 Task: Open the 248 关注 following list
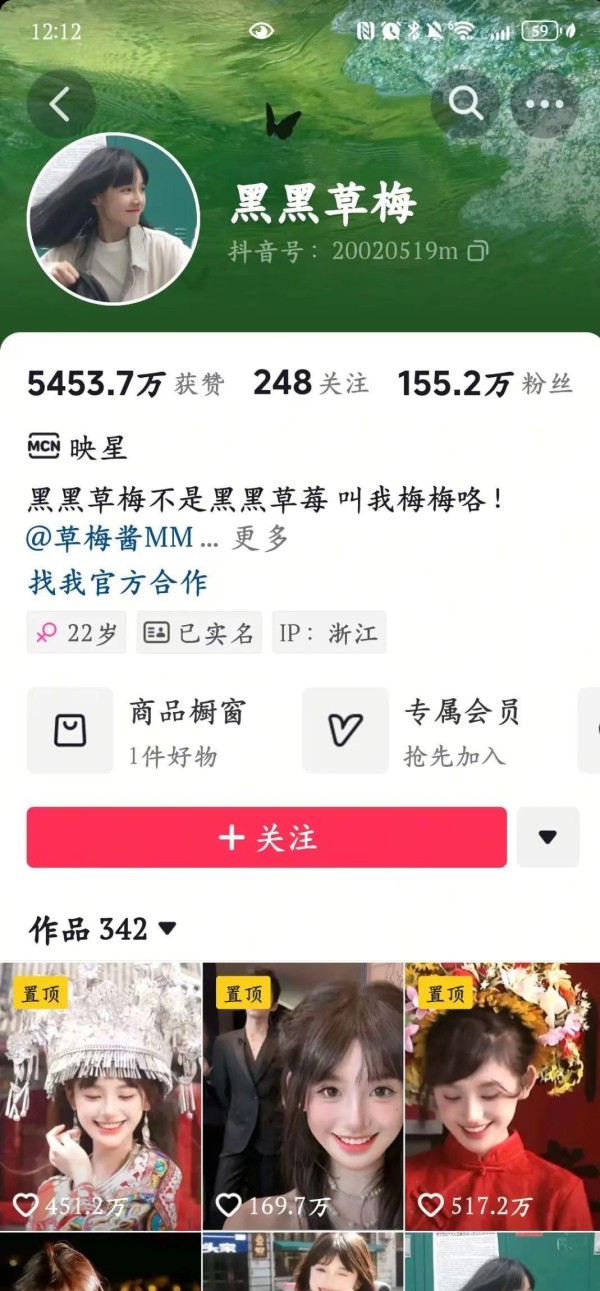(310, 383)
